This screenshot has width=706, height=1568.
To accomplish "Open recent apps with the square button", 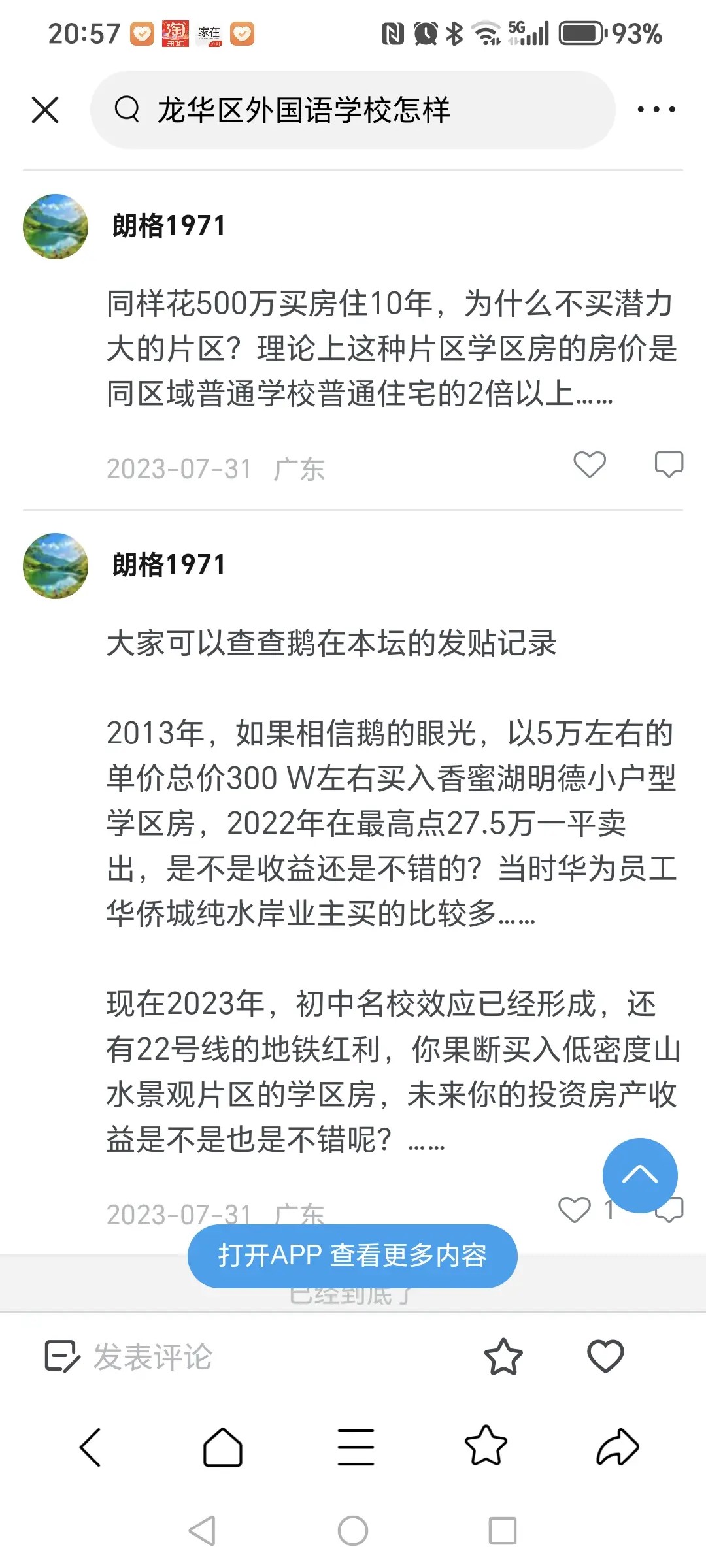I will pyautogui.click(x=502, y=1531).
